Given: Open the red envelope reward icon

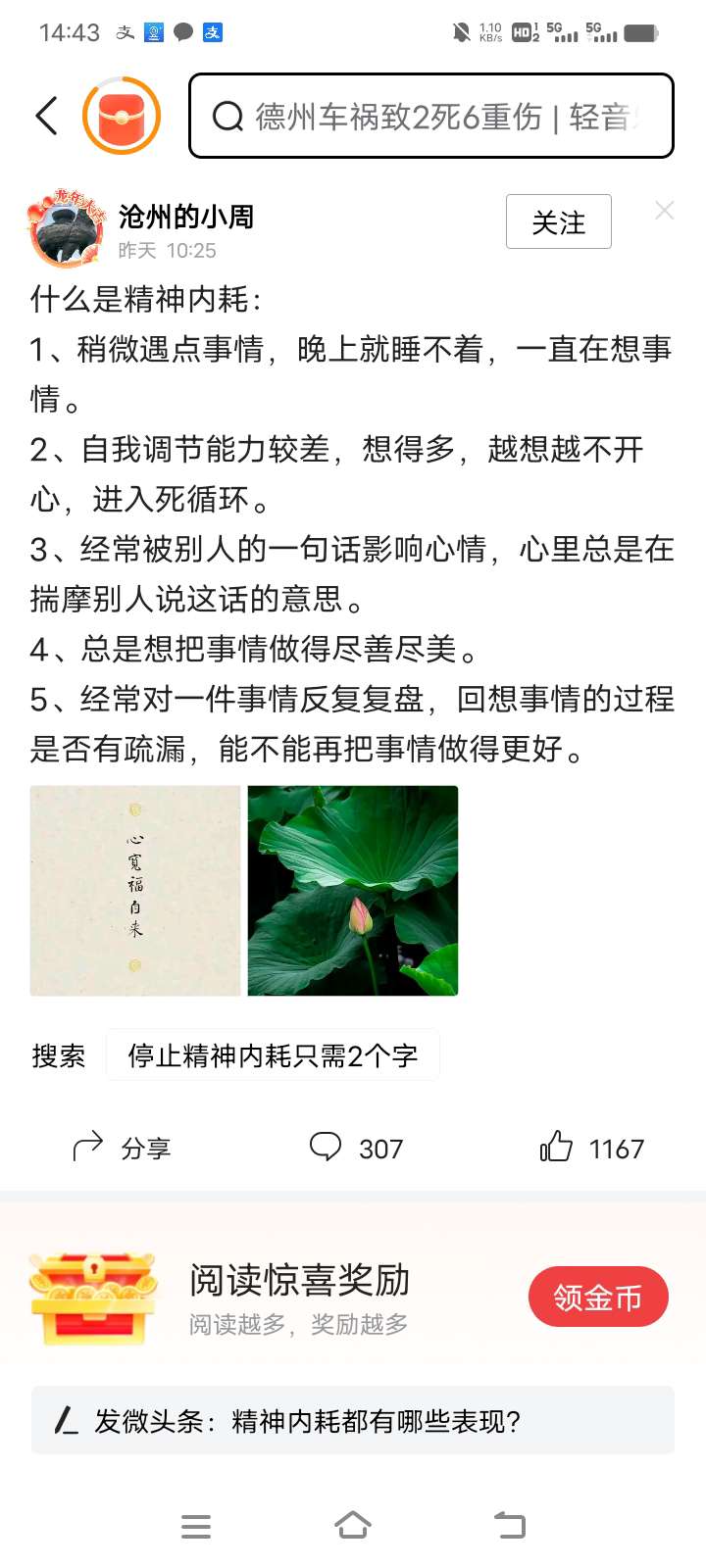Looking at the screenshot, I should (122, 116).
